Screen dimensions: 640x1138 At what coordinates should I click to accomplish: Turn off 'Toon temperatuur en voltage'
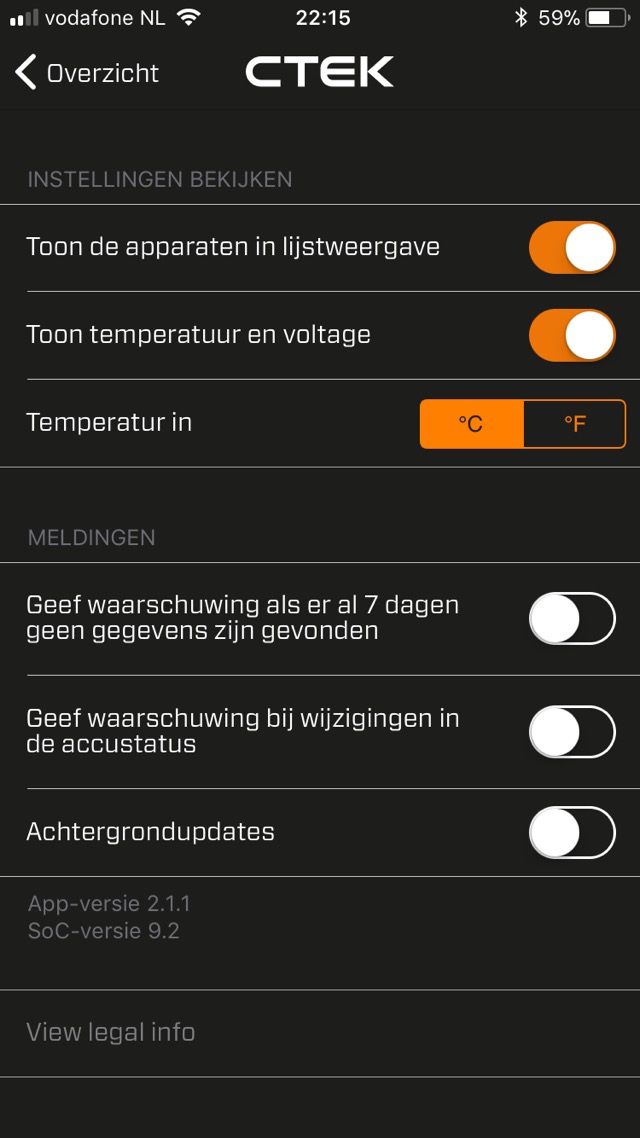571,335
